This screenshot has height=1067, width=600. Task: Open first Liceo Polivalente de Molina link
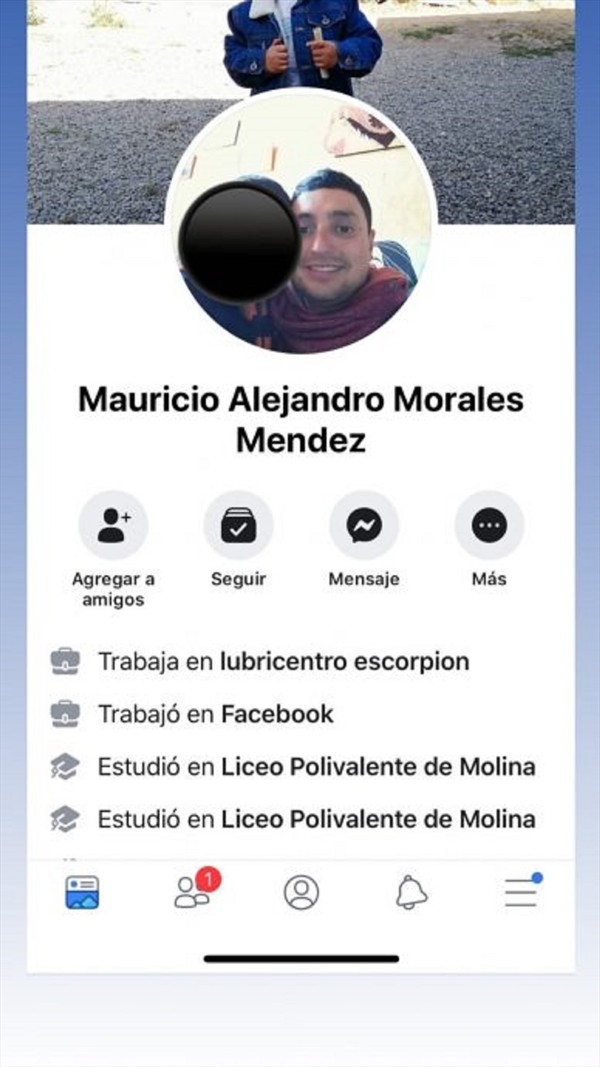click(x=378, y=767)
